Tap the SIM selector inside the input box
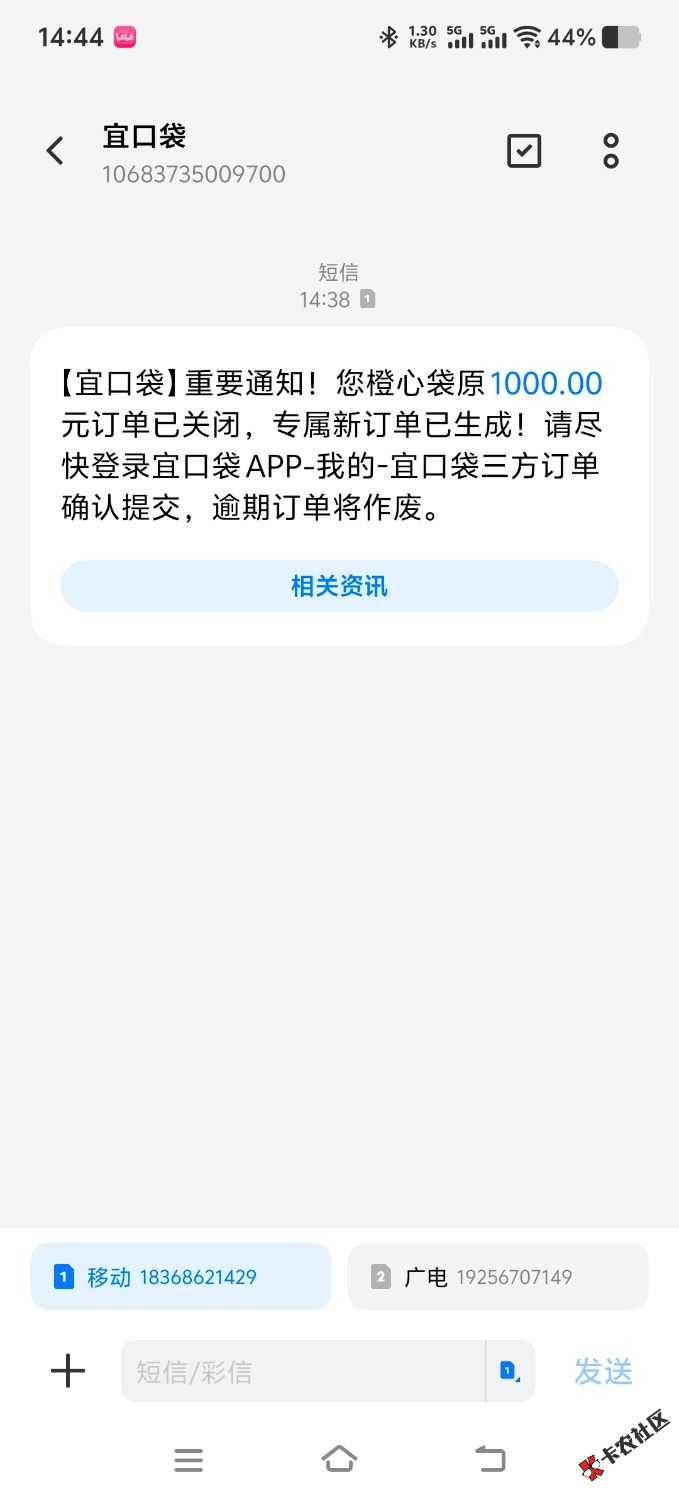The height and width of the screenshot is (1500, 679). pos(510,1371)
